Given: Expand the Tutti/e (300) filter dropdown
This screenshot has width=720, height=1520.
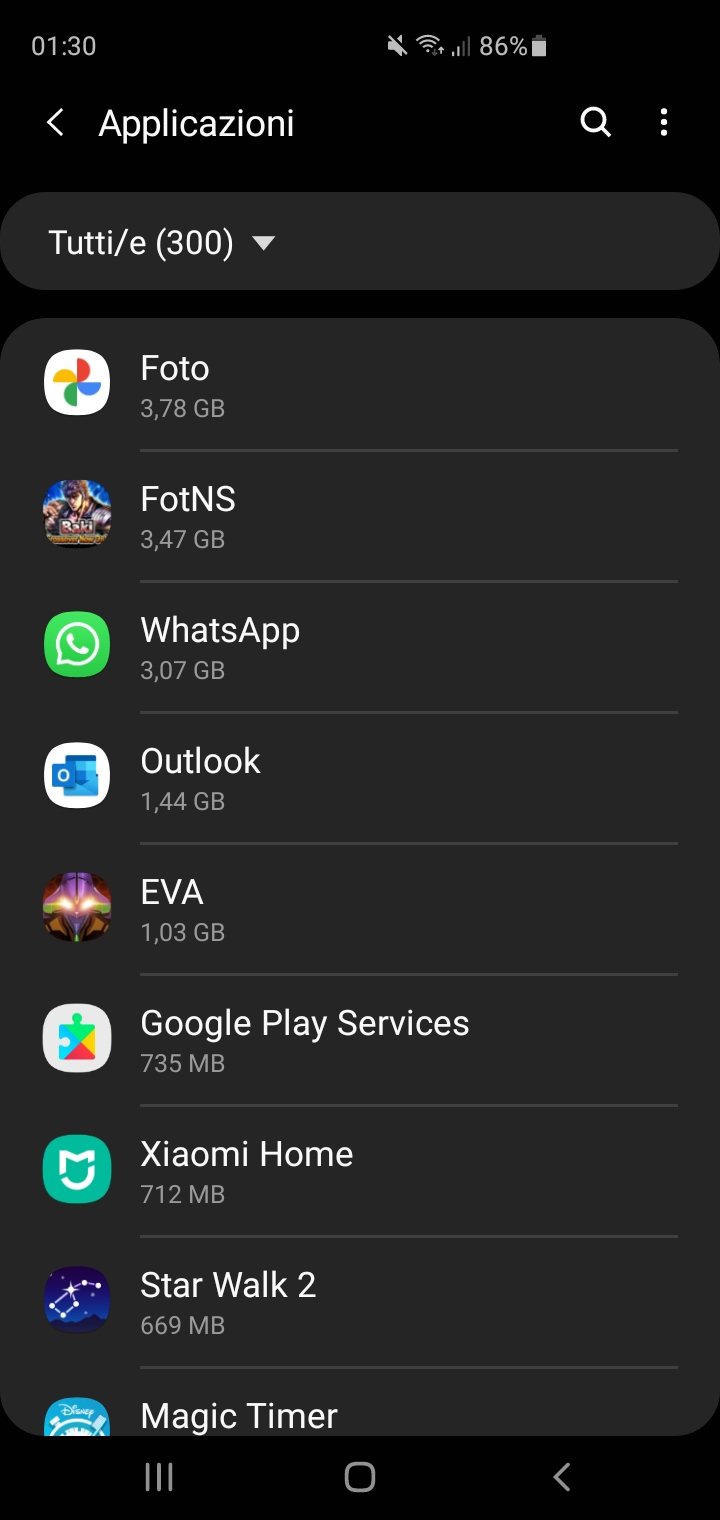Looking at the screenshot, I should click(162, 242).
